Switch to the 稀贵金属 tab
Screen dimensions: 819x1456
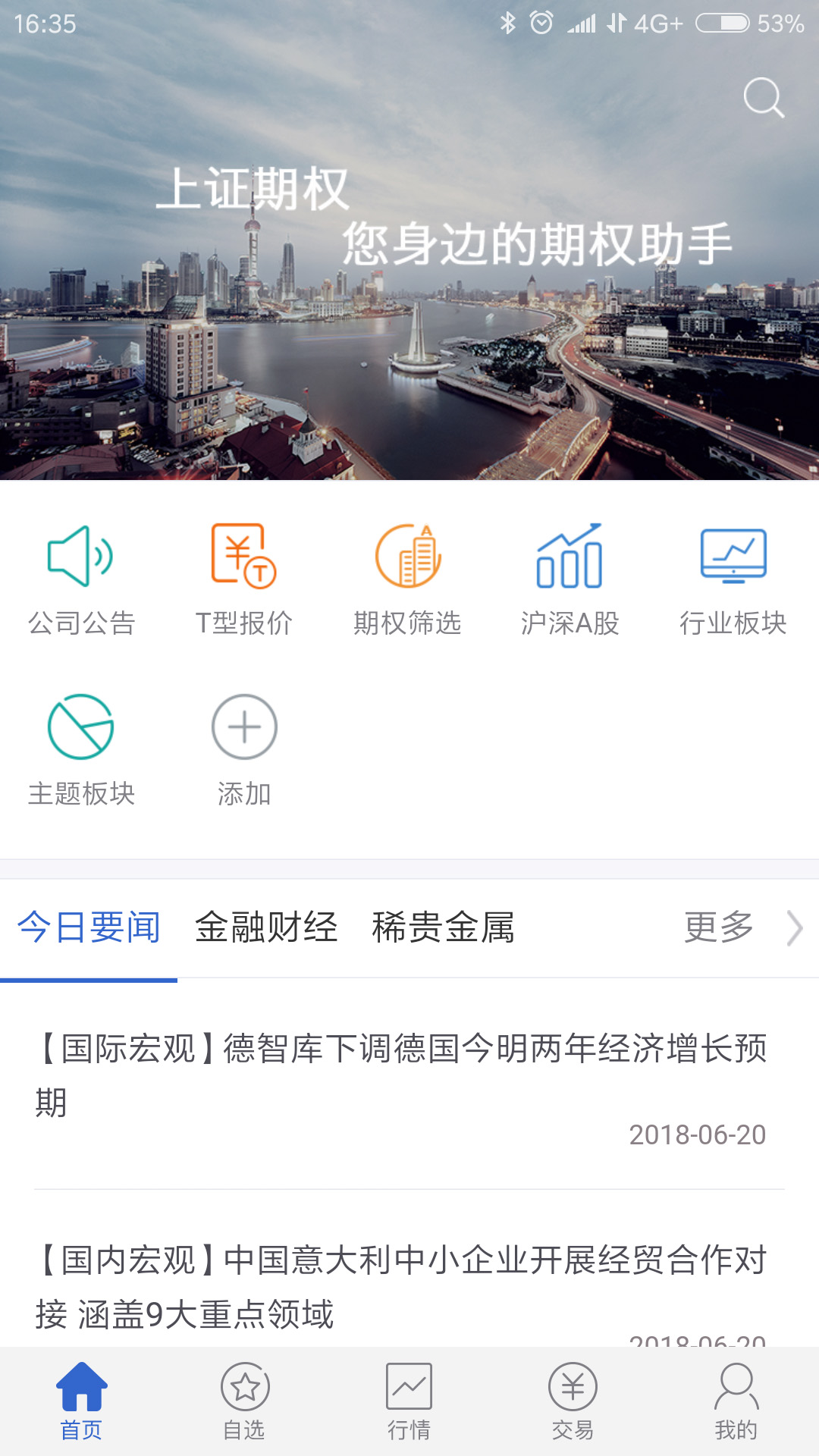[444, 927]
